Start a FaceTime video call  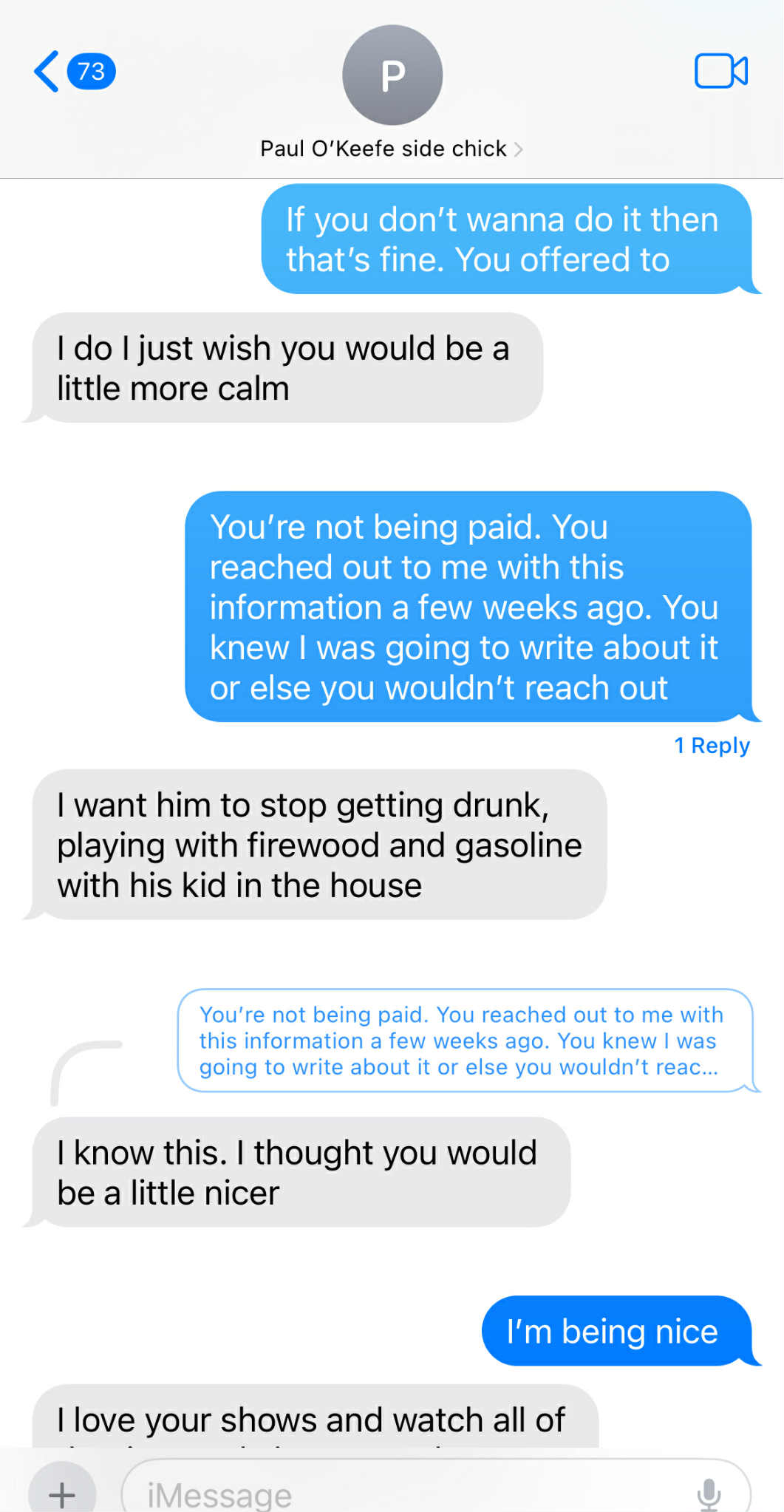coord(720,72)
